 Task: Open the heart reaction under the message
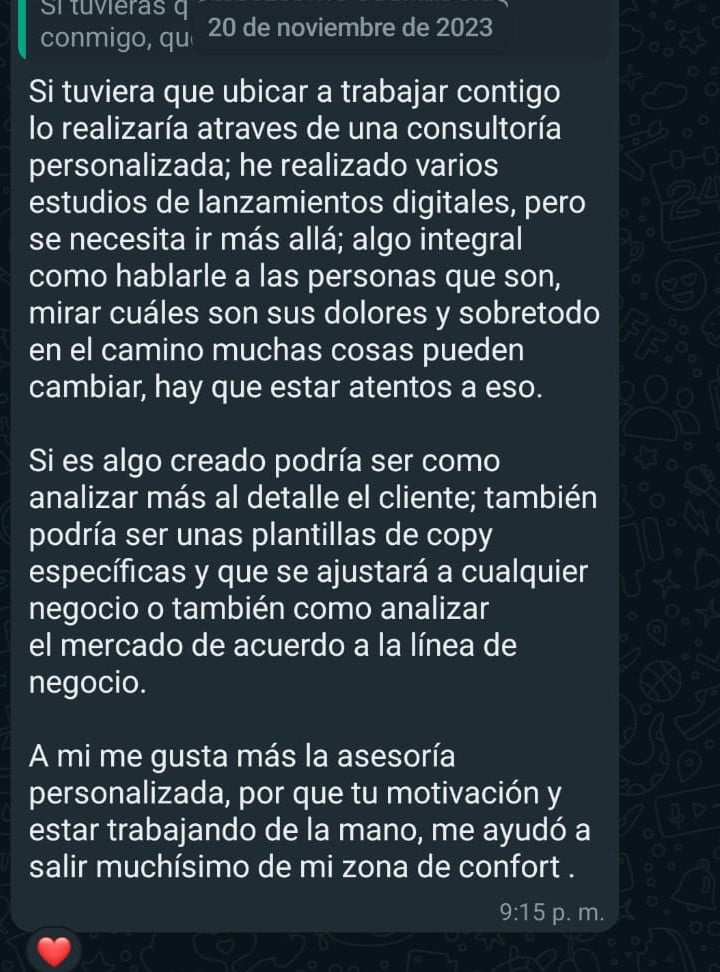coord(54,951)
